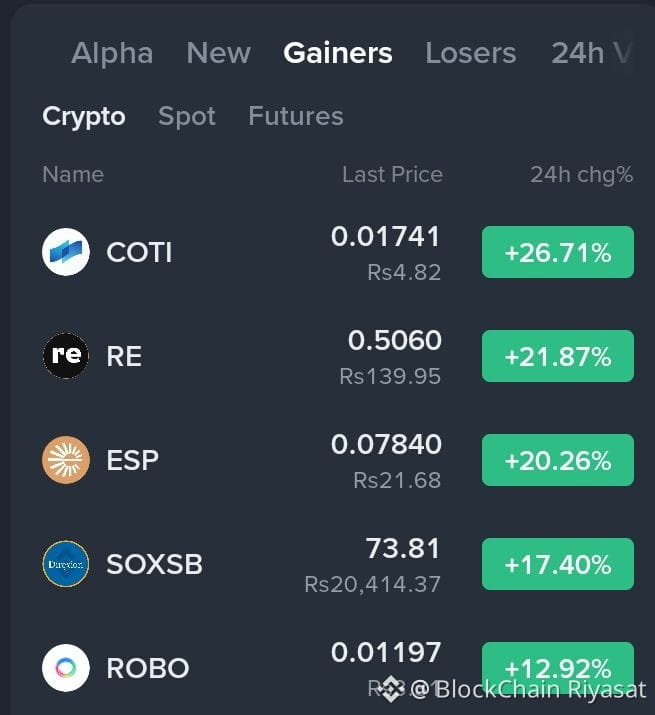Sort the list by Name
This screenshot has height=715, width=655.
click(x=73, y=174)
